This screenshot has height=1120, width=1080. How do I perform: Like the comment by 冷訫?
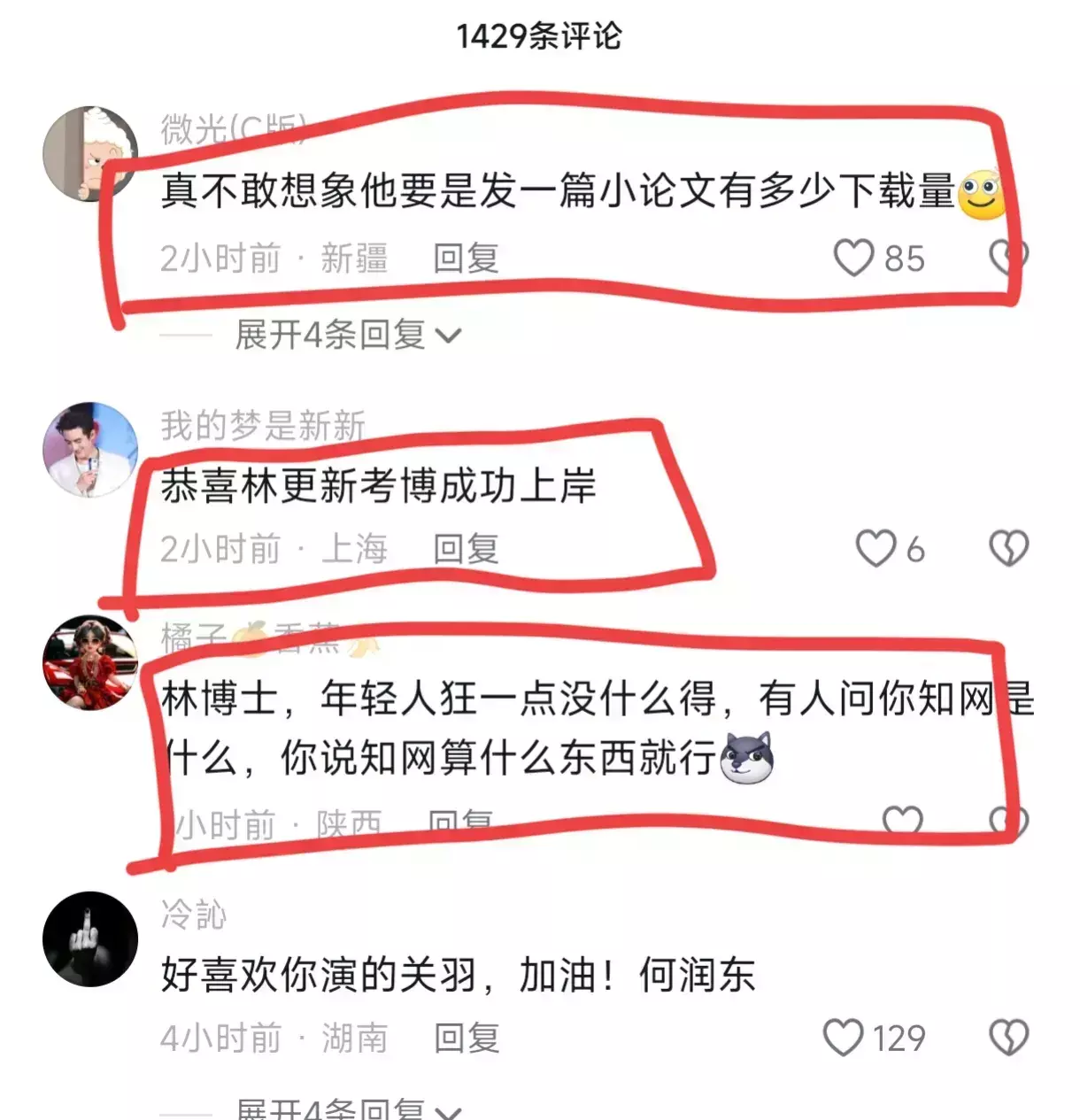point(844,1037)
